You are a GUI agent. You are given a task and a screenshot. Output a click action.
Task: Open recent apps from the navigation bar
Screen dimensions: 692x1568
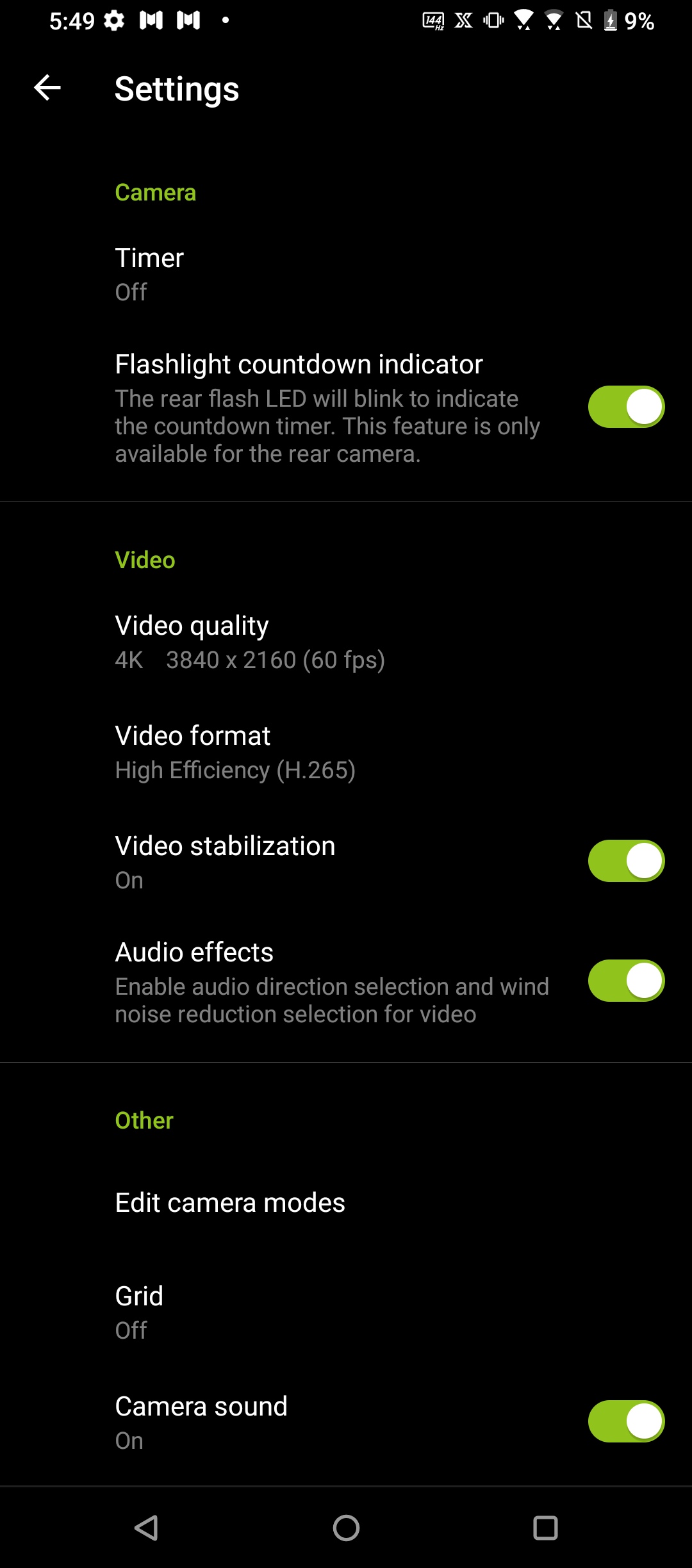(545, 1528)
